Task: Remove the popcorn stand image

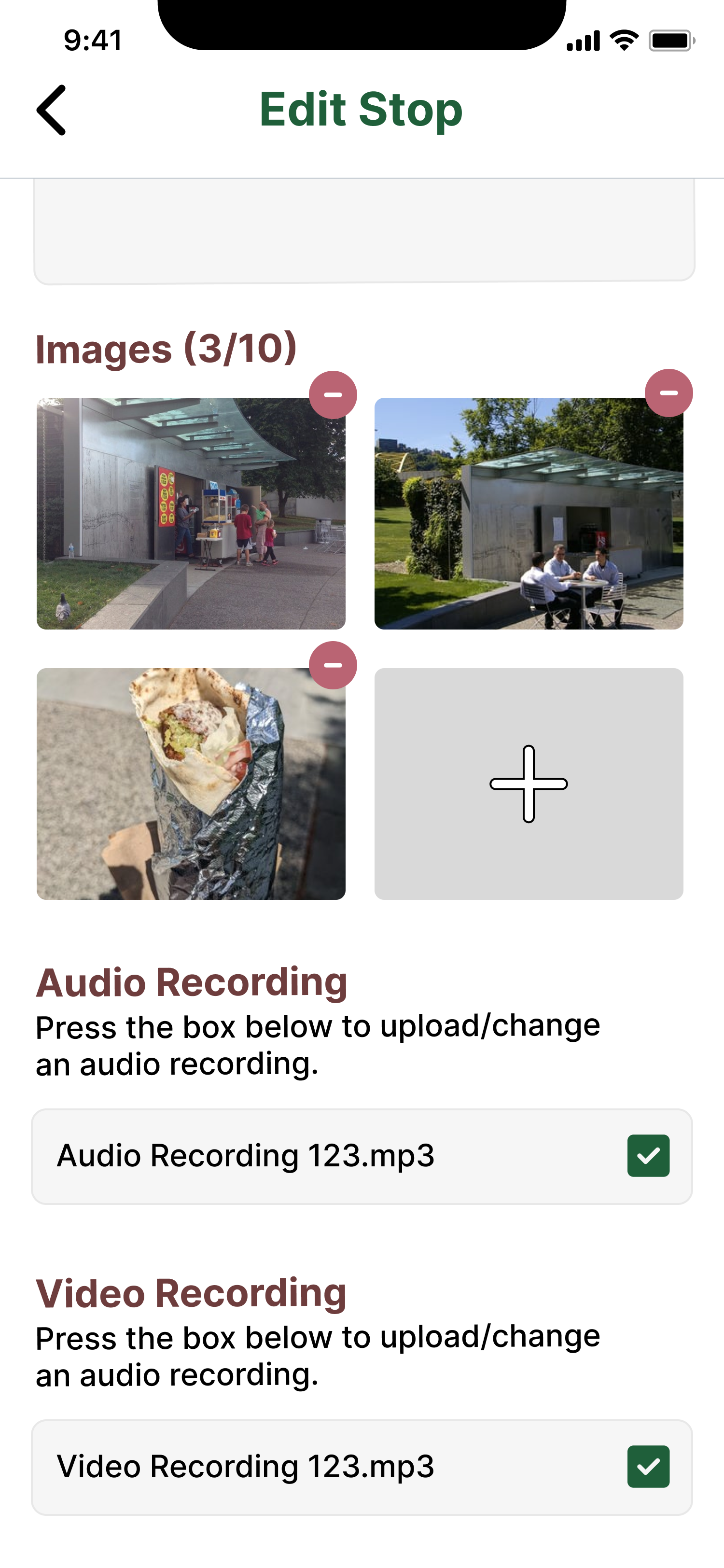Action: 332,395
